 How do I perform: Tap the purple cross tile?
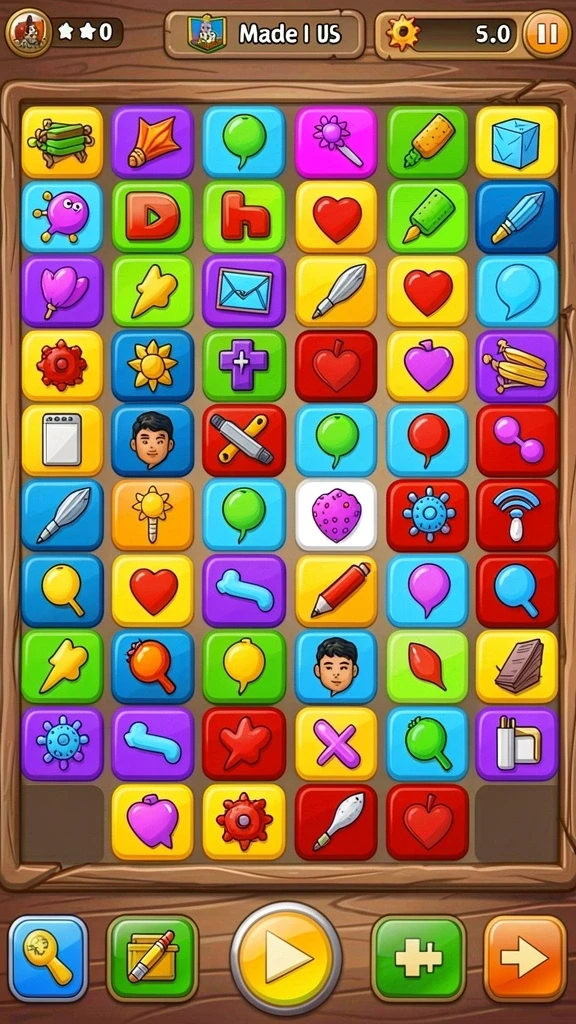coord(244,365)
